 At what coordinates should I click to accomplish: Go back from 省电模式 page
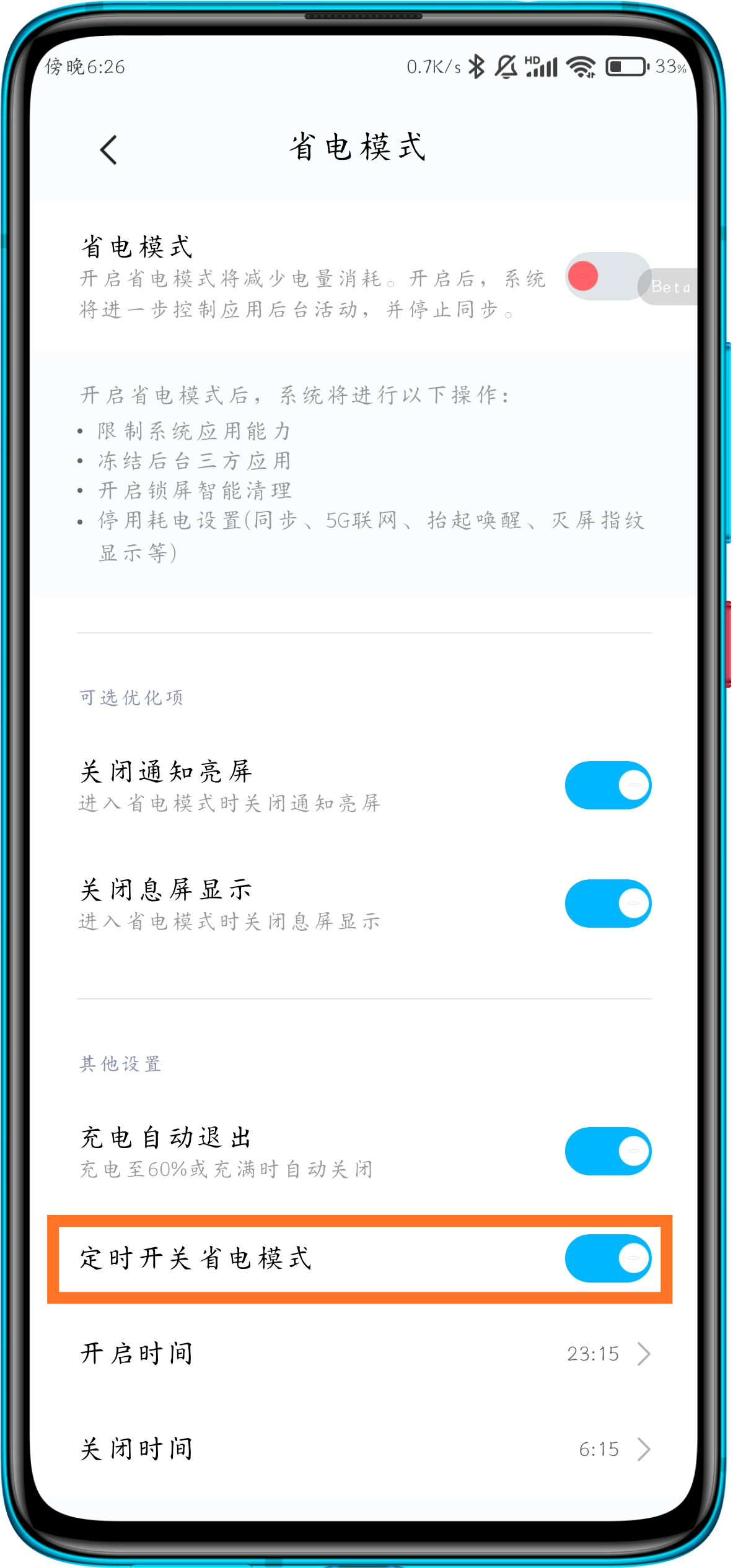click(108, 150)
